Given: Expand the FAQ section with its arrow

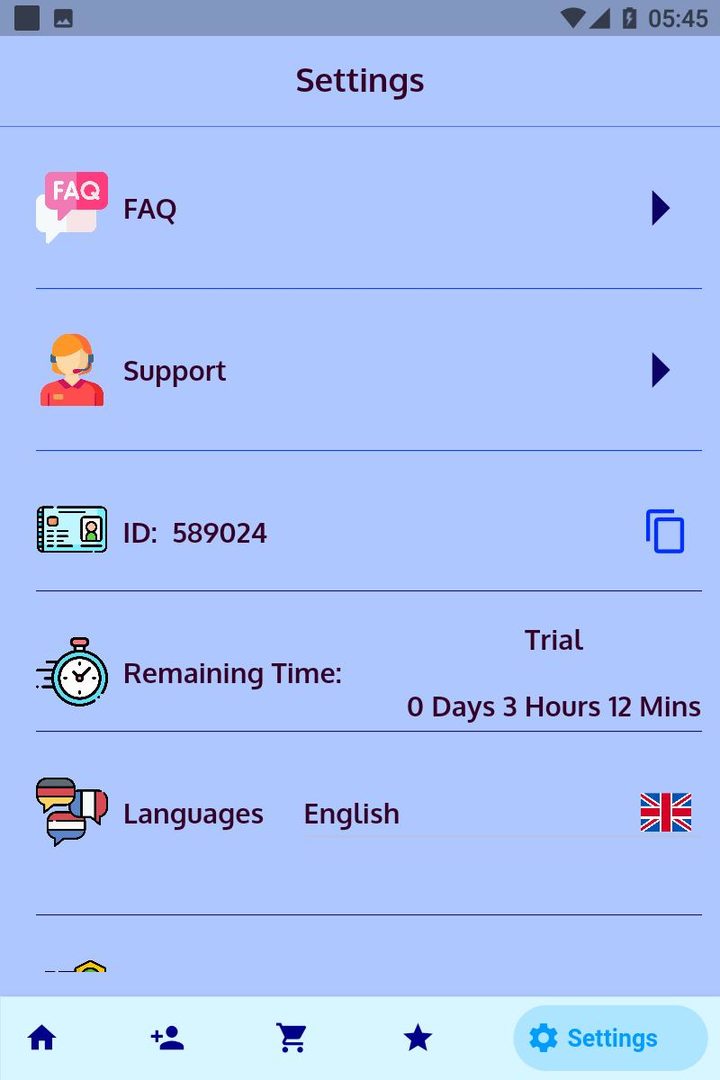Looking at the screenshot, I should pos(660,208).
